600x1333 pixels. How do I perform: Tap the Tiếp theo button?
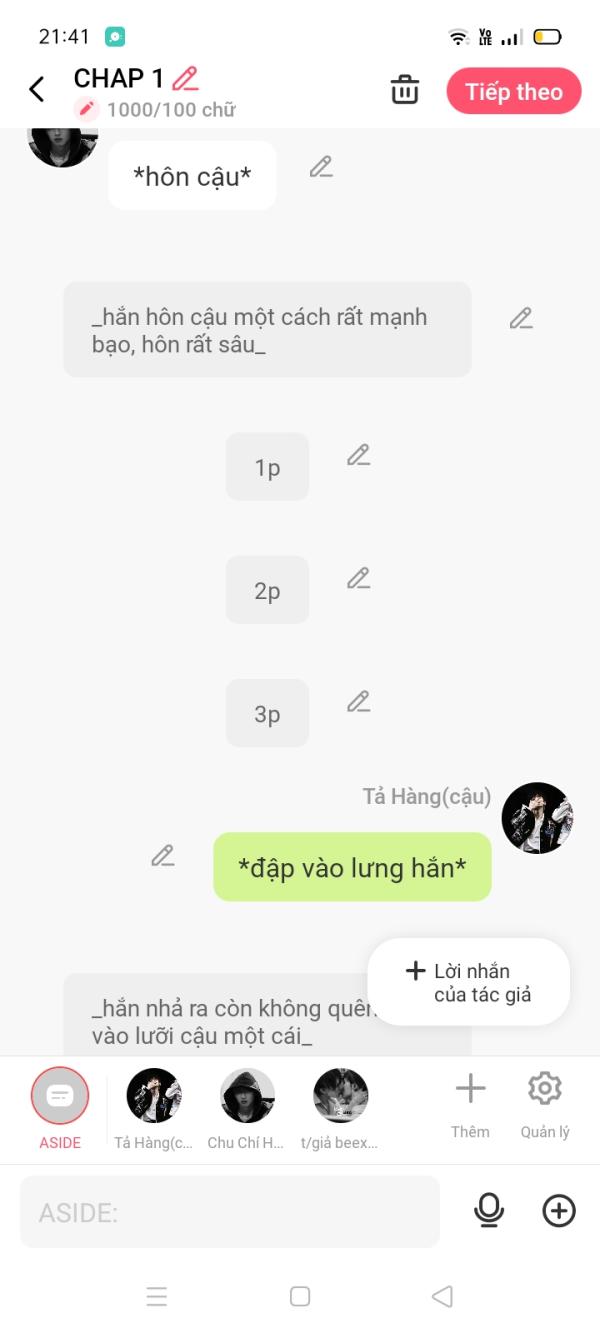(x=514, y=91)
